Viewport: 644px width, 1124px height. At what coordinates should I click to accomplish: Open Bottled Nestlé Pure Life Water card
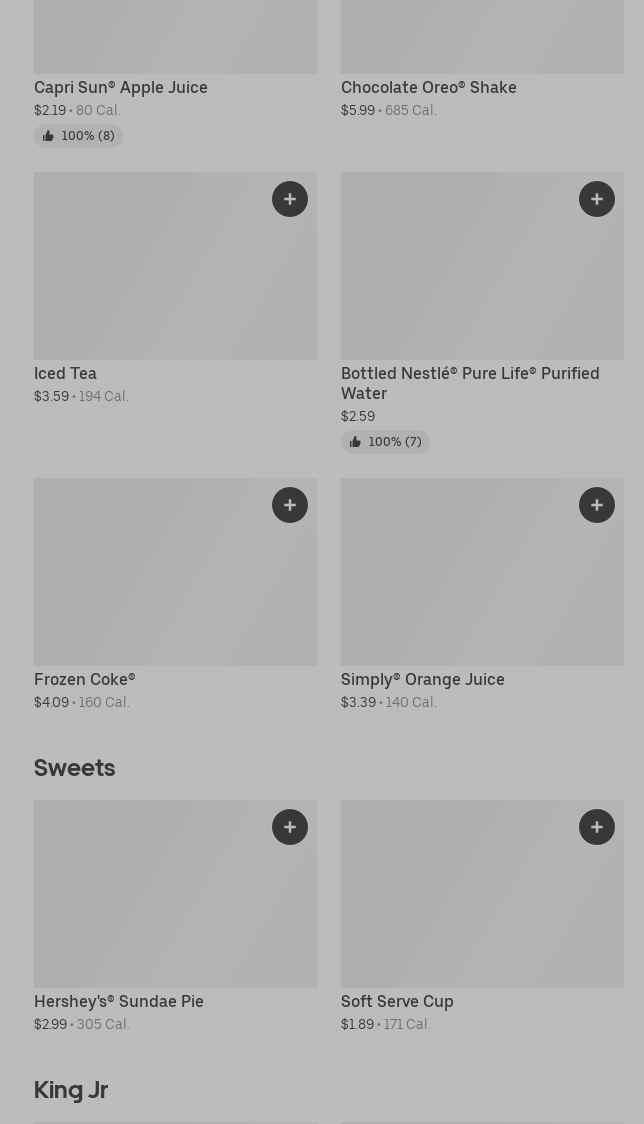[483, 313]
